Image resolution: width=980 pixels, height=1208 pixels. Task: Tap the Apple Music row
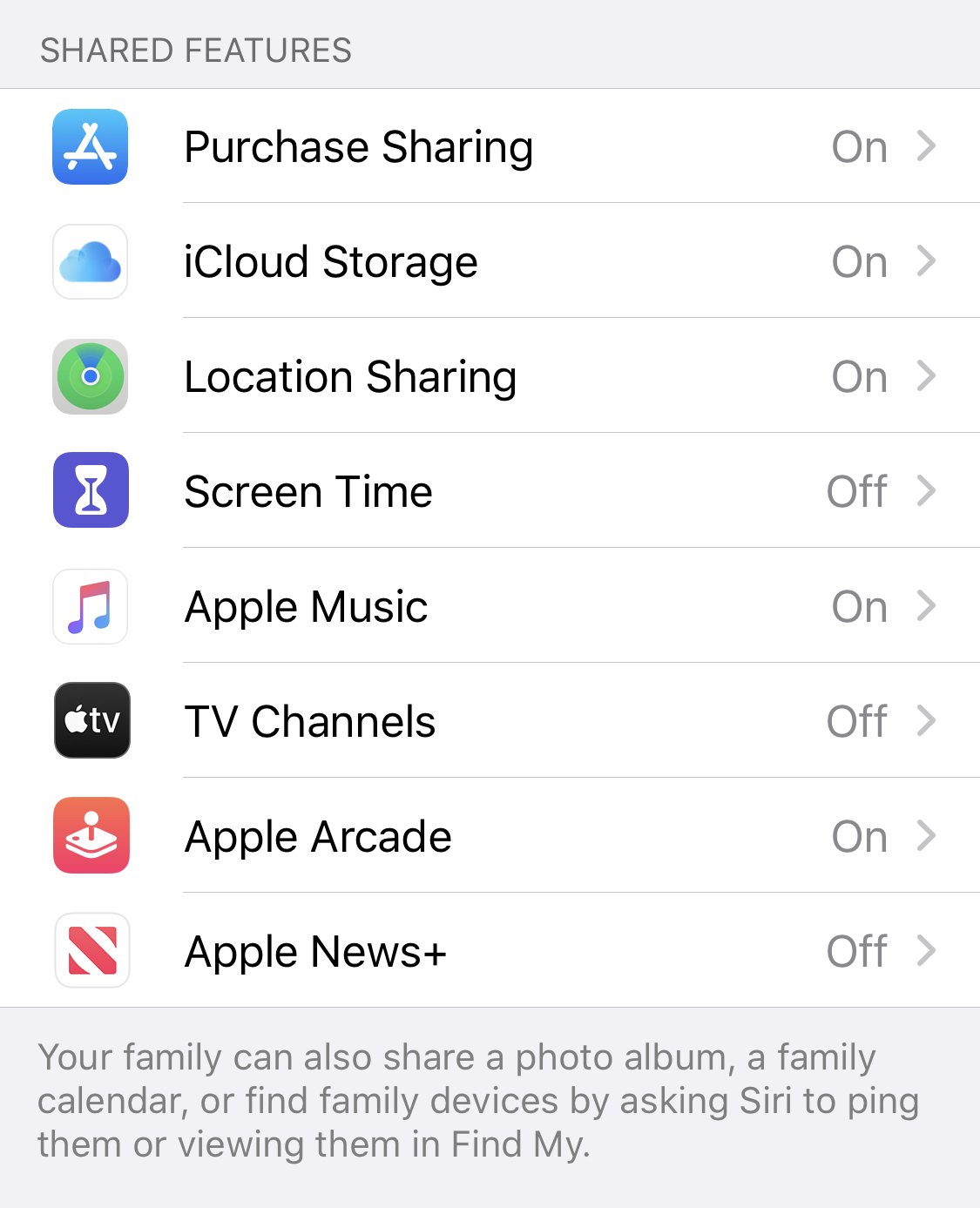click(x=488, y=606)
